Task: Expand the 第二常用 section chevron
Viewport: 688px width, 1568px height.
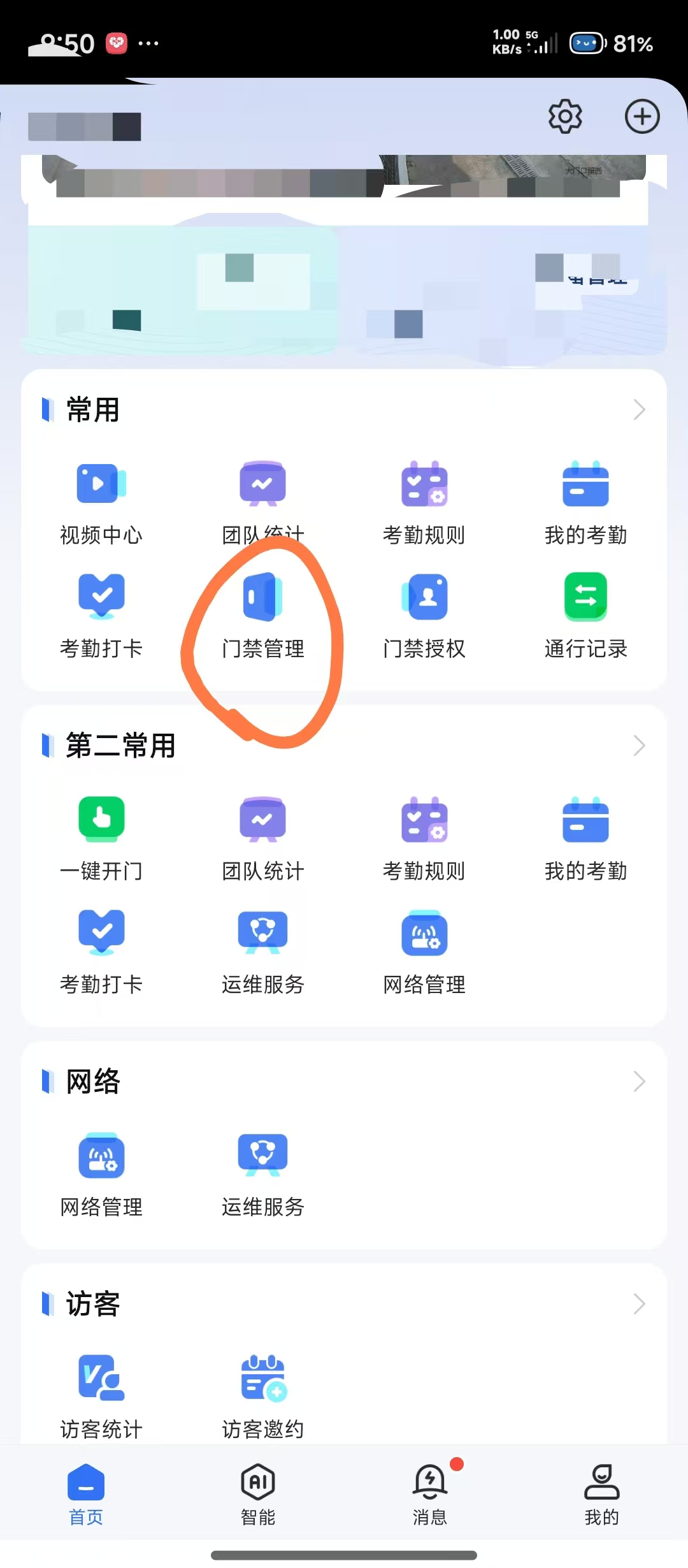Action: click(639, 744)
